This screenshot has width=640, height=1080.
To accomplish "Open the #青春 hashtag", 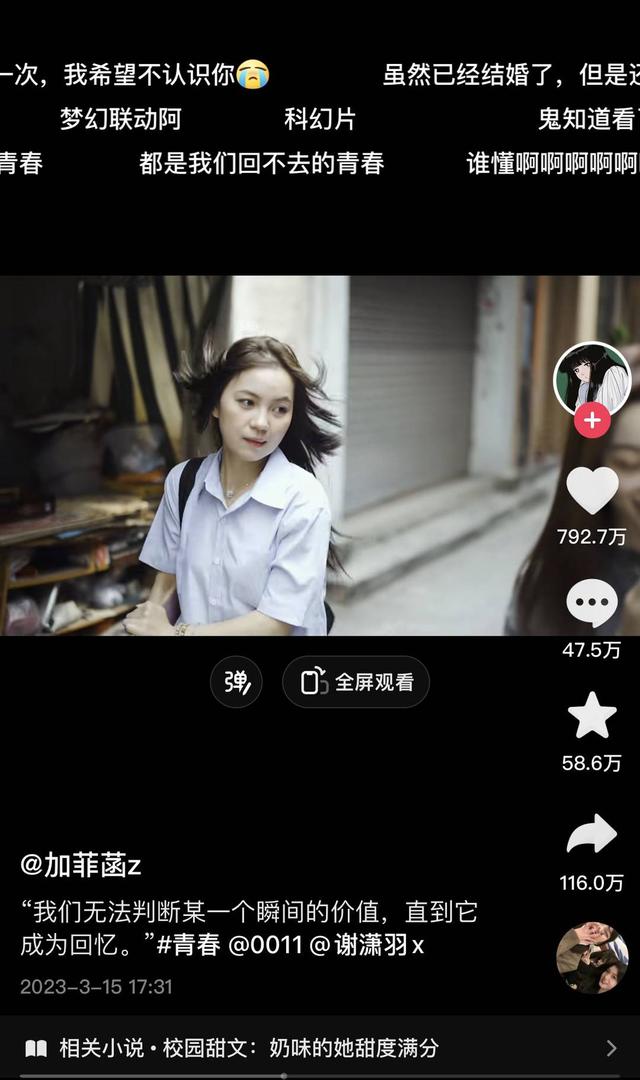I will [x=188, y=945].
